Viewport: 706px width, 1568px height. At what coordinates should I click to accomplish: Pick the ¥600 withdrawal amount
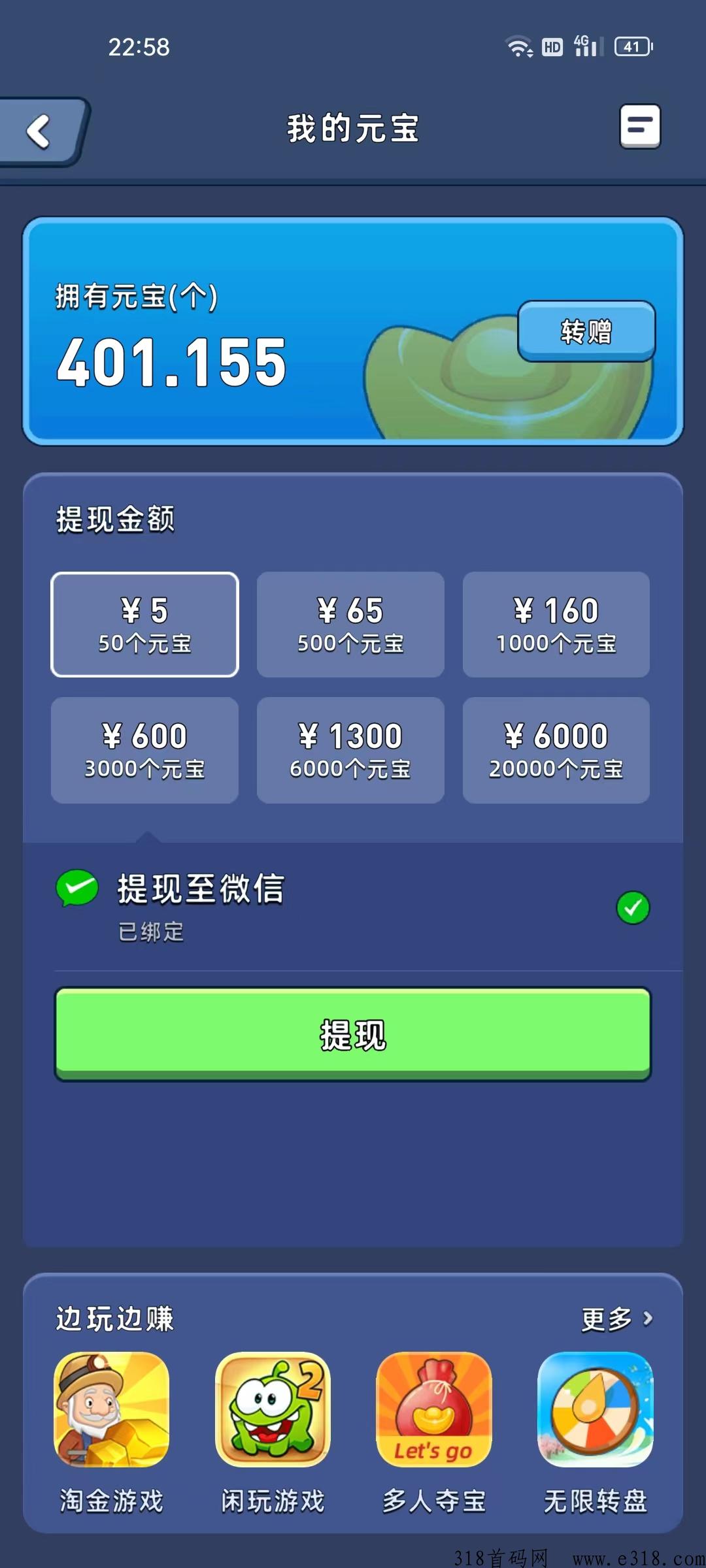tap(144, 750)
